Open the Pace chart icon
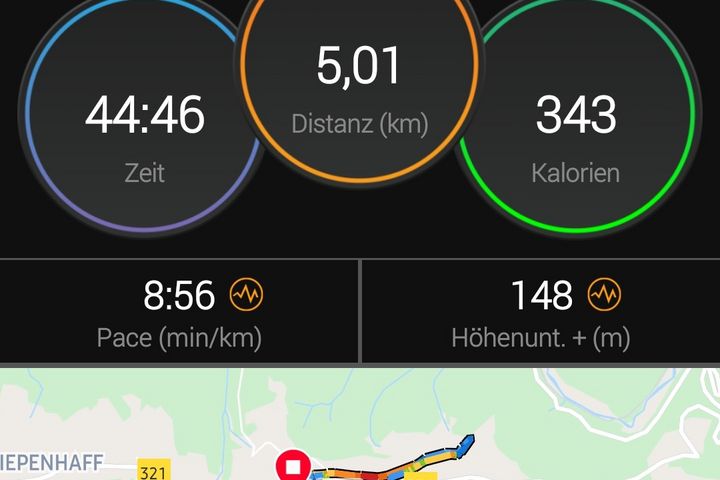 tap(246, 295)
